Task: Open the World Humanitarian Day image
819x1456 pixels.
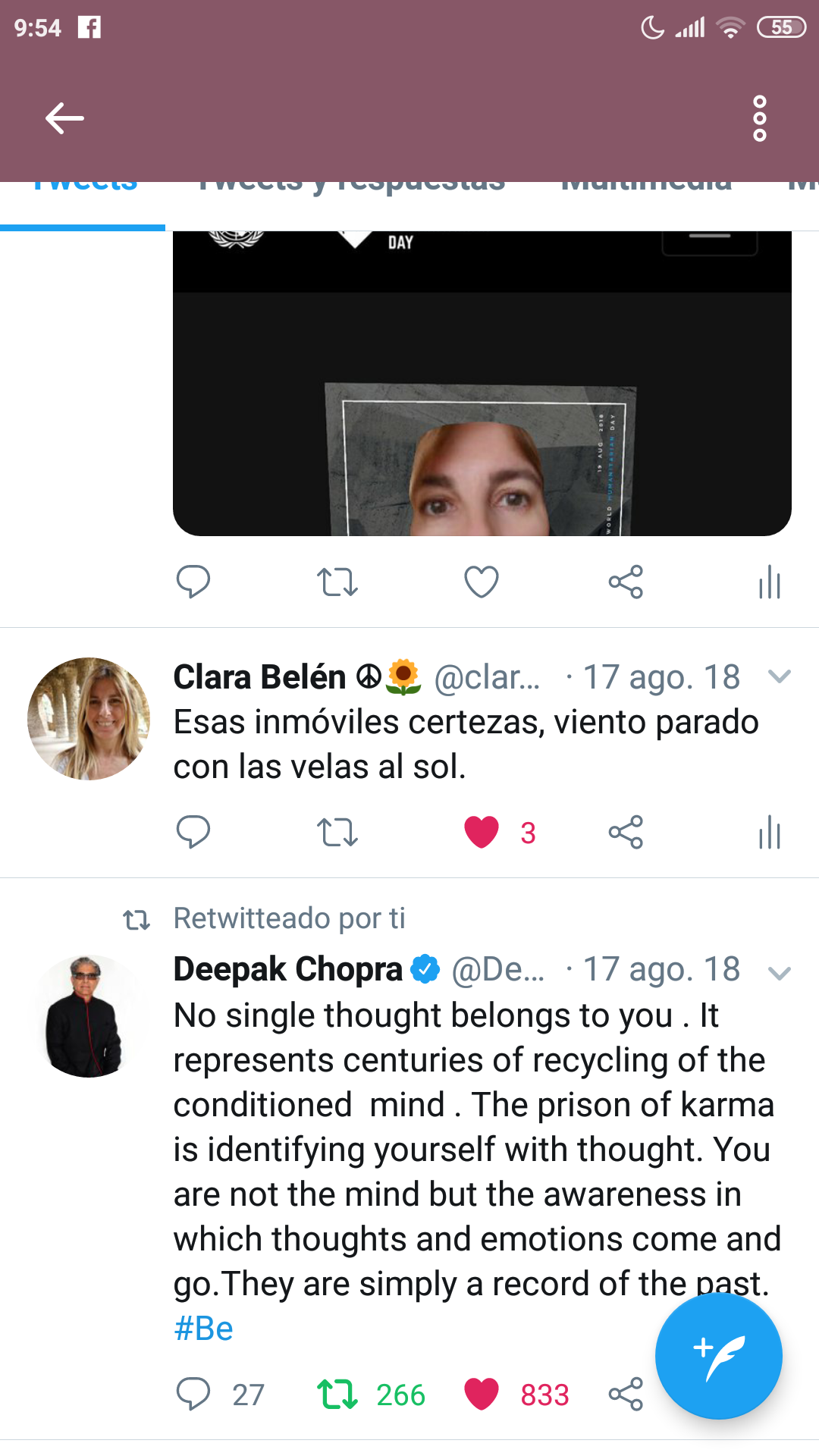Action: (482, 384)
